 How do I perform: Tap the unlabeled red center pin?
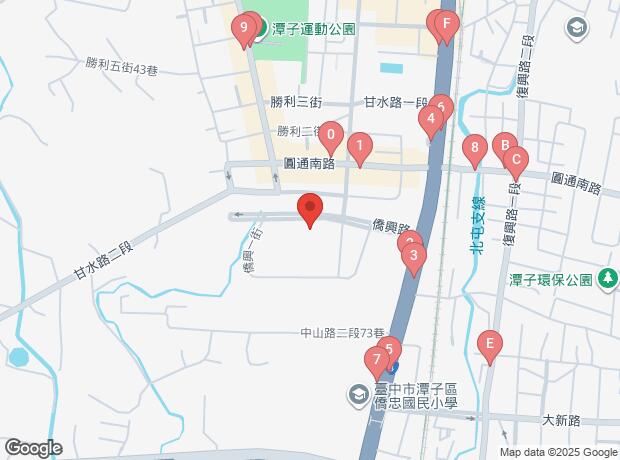click(x=310, y=208)
